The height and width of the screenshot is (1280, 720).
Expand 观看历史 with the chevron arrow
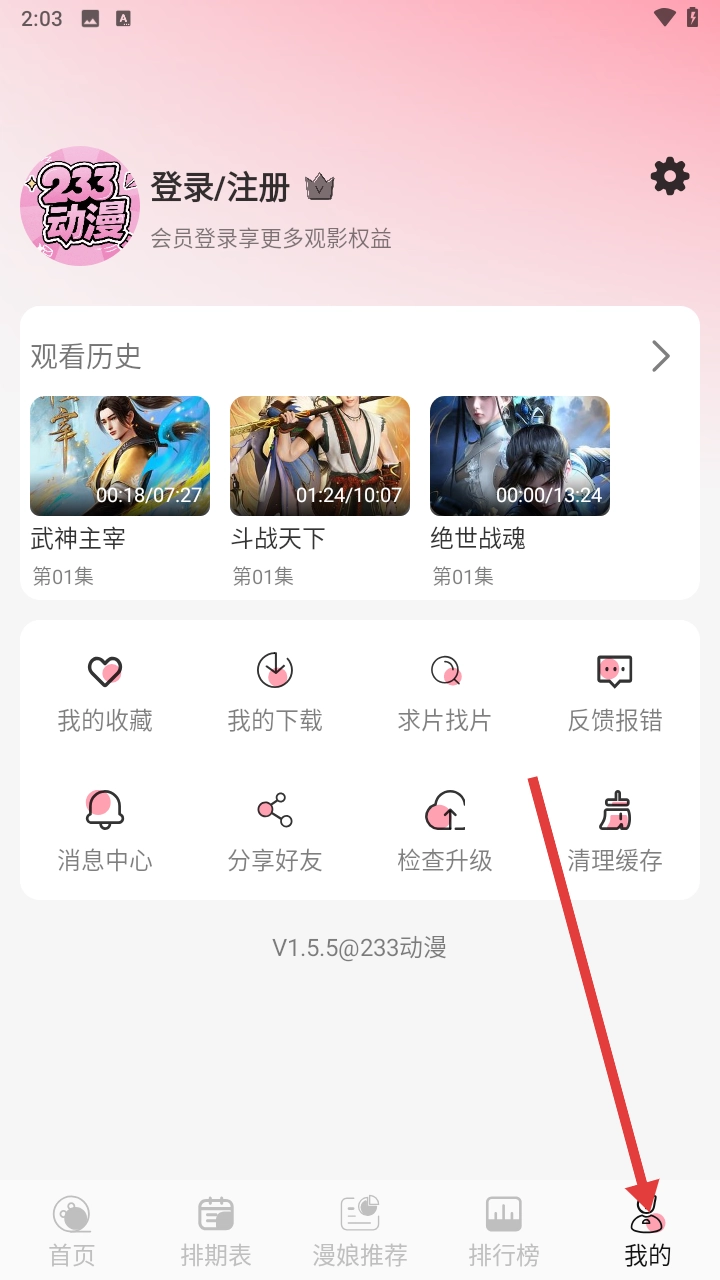pos(660,356)
